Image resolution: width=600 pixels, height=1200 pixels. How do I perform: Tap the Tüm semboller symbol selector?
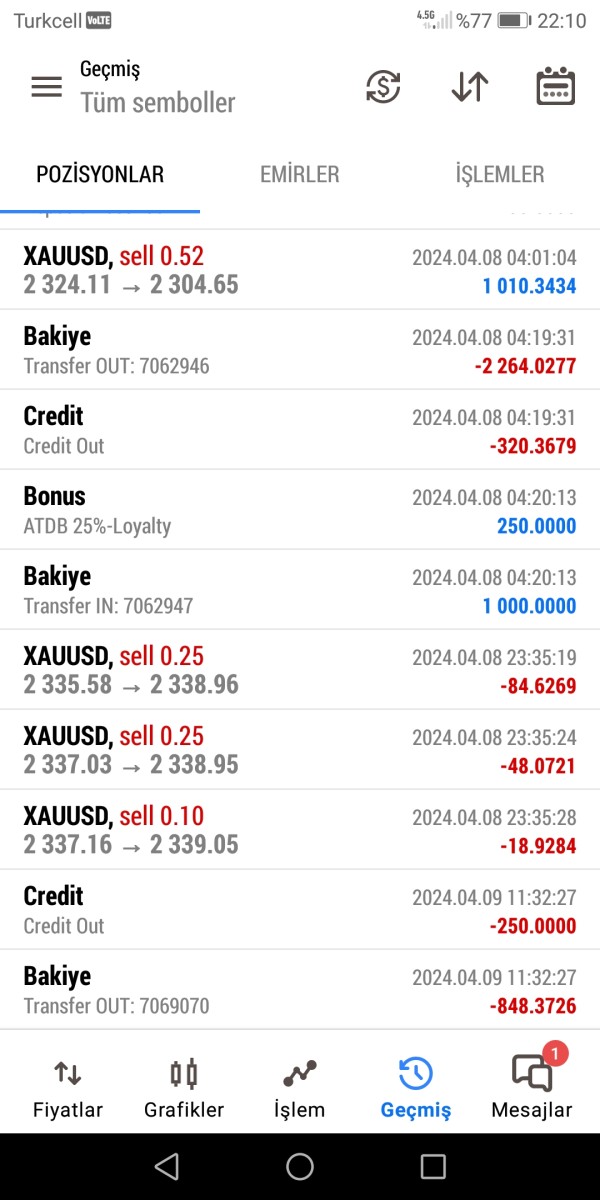tap(158, 102)
